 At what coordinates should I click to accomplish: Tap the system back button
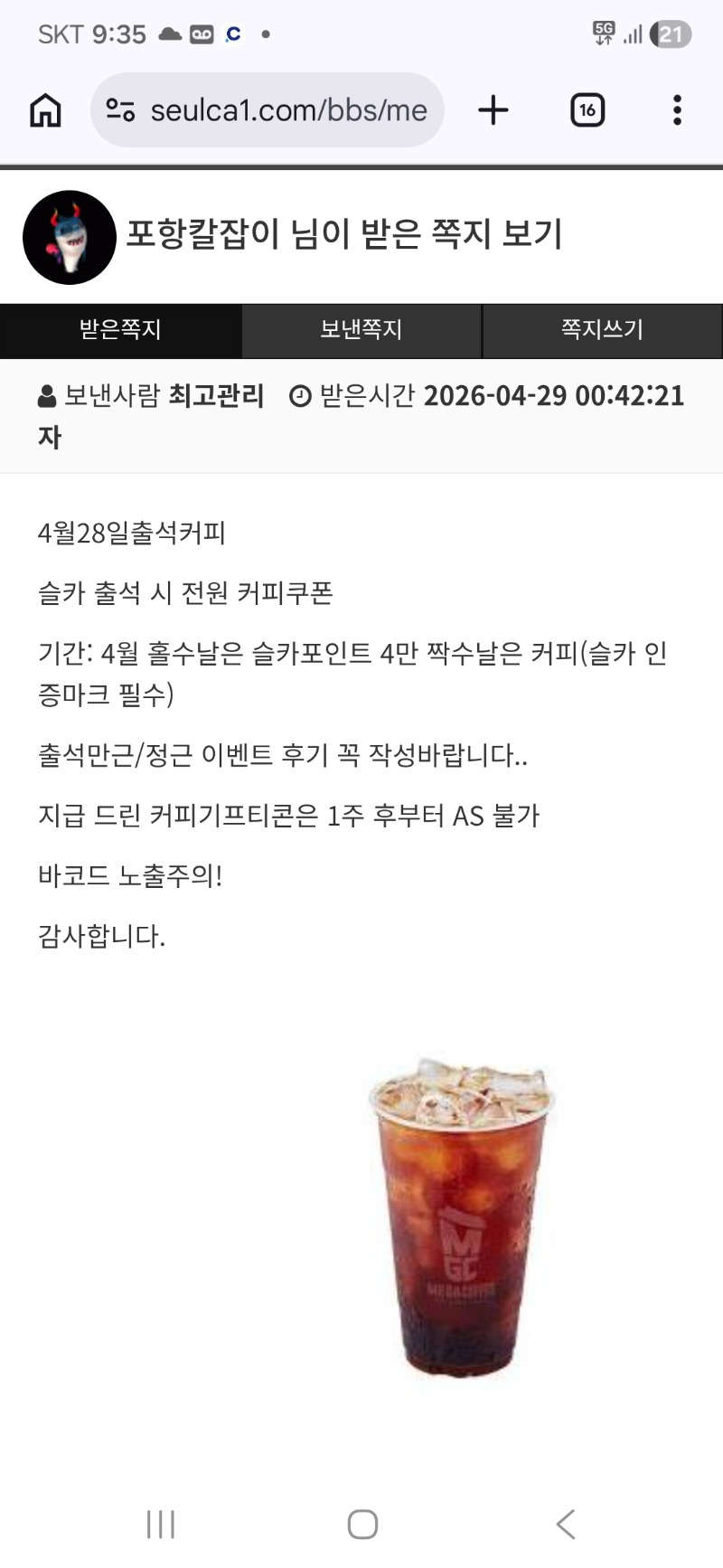566,1524
